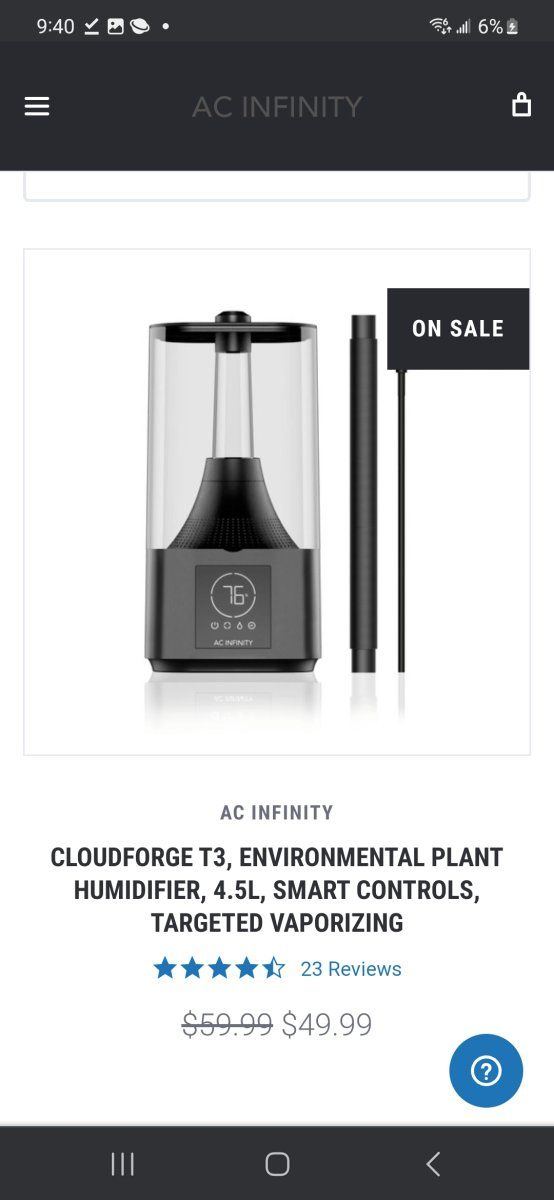Tap the AC Infinity header logo

pos(277,106)
